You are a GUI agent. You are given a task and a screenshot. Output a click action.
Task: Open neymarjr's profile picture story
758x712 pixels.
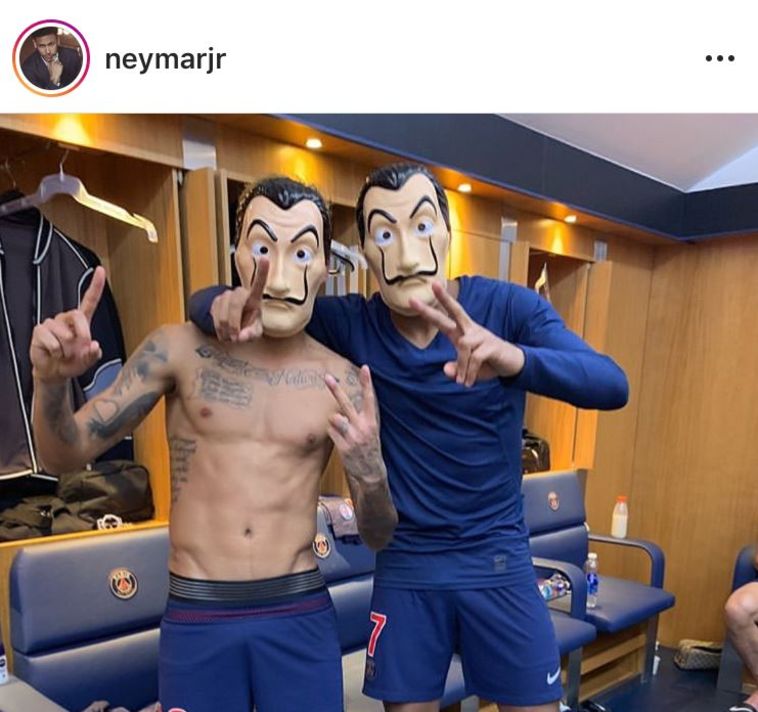coord(50,58)
